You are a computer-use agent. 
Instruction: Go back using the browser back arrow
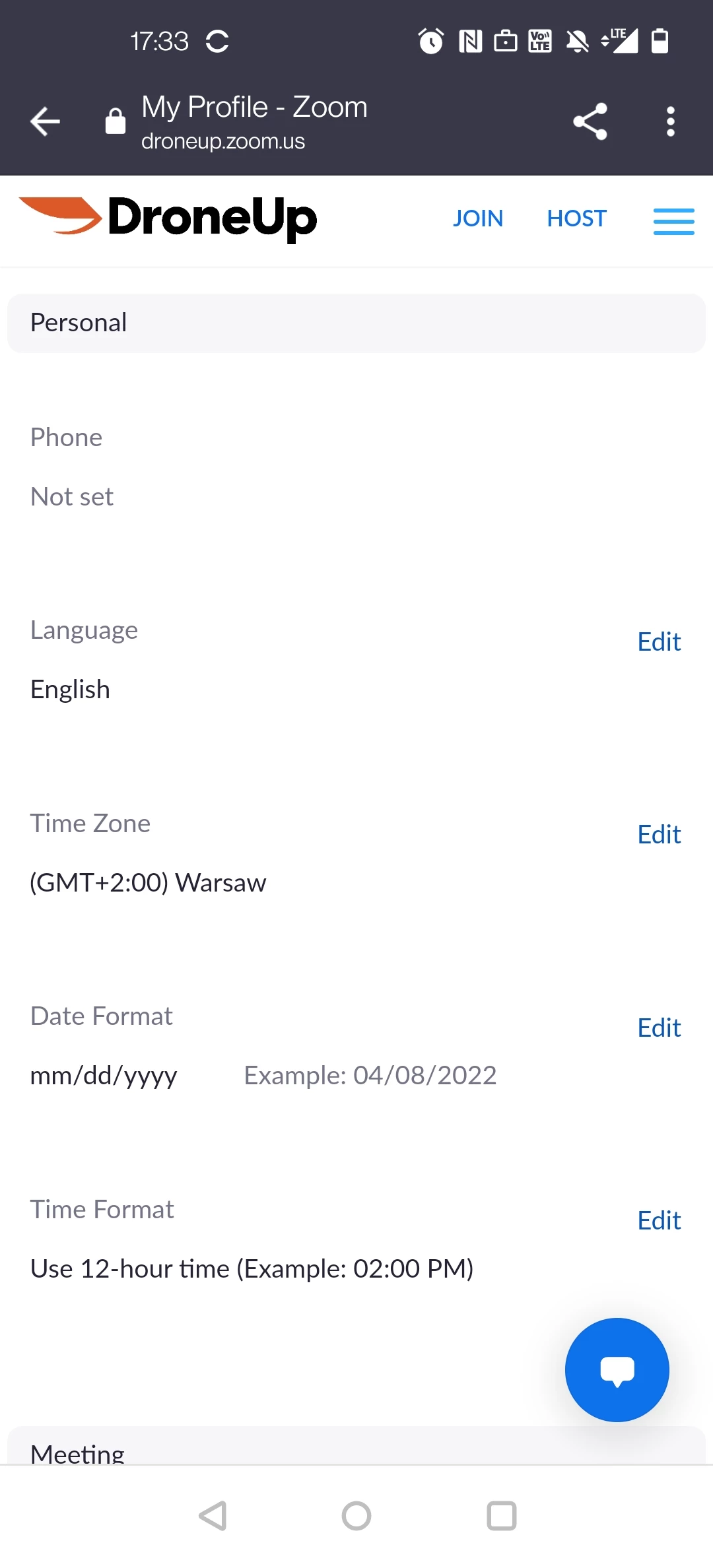point(45,121)
